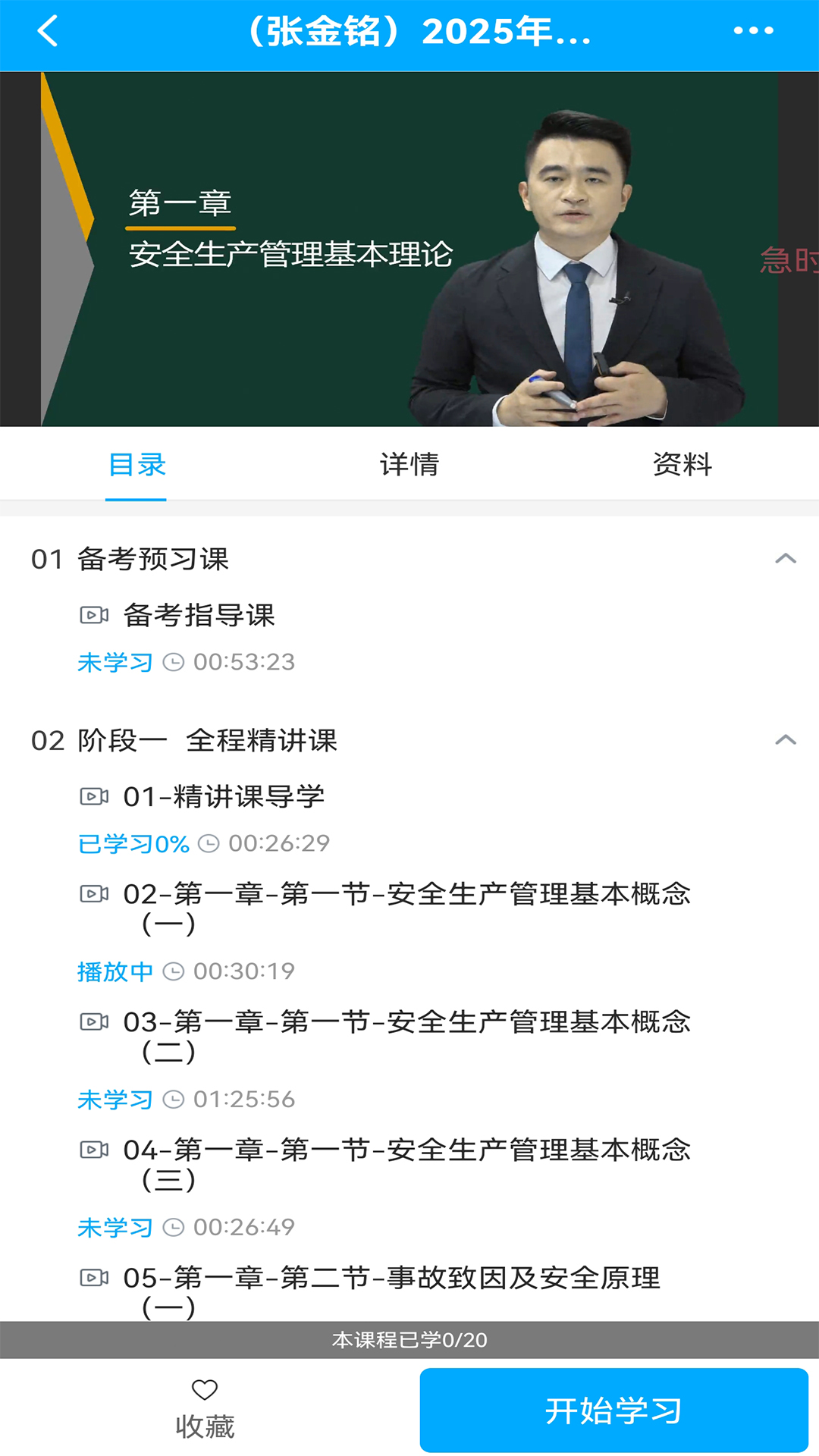819x1456 pixels.
Task: Tap 播放中 status on the playing lesson
Action: point(115,971)
